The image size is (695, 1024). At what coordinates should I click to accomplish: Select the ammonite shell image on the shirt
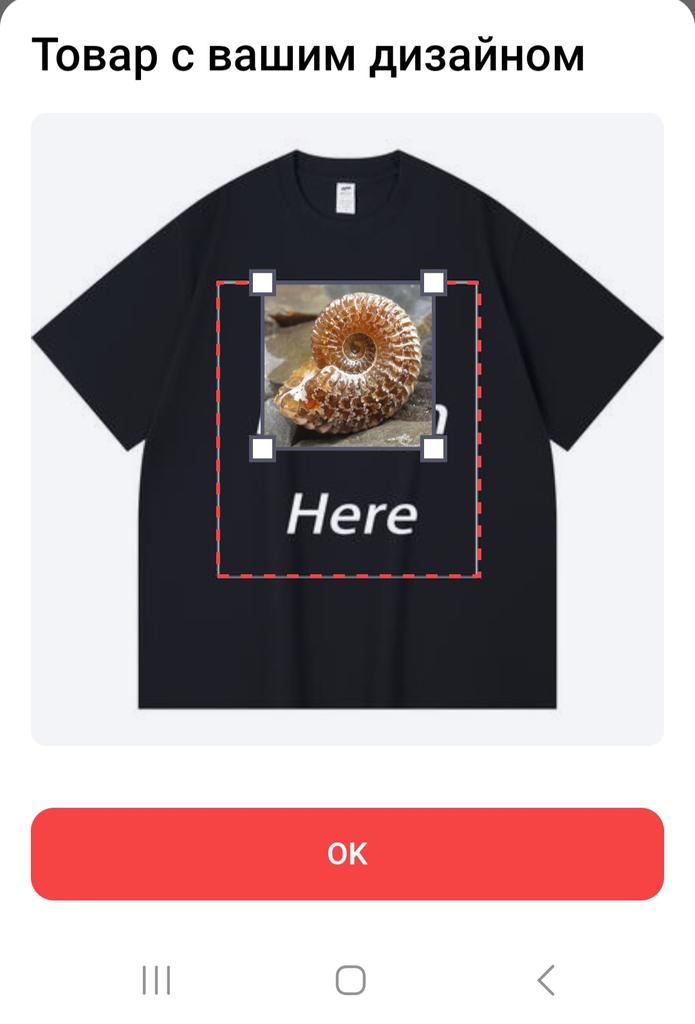[348, 365]
